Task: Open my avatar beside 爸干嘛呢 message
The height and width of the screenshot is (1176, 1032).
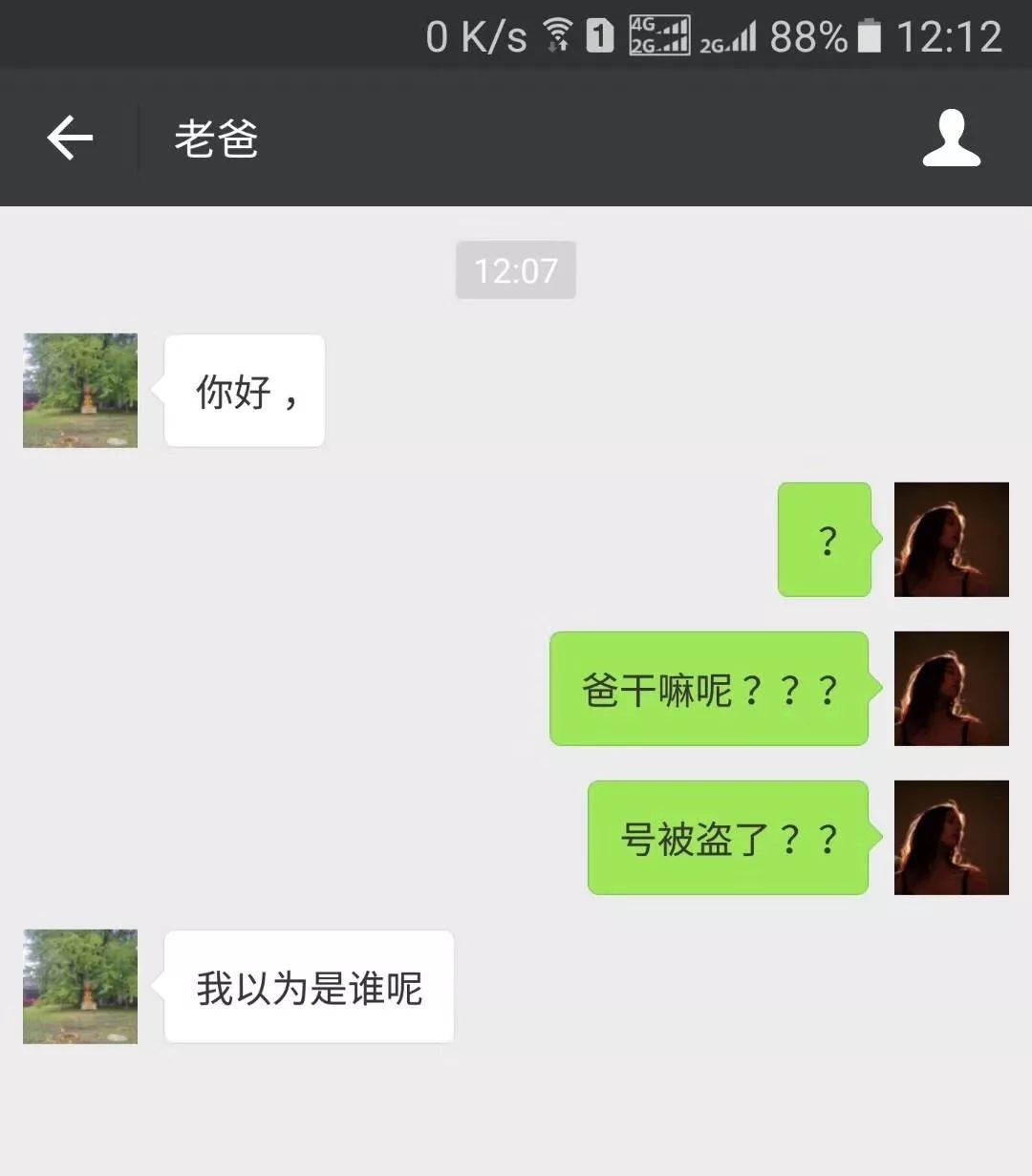Action: [x=951, y=688]
